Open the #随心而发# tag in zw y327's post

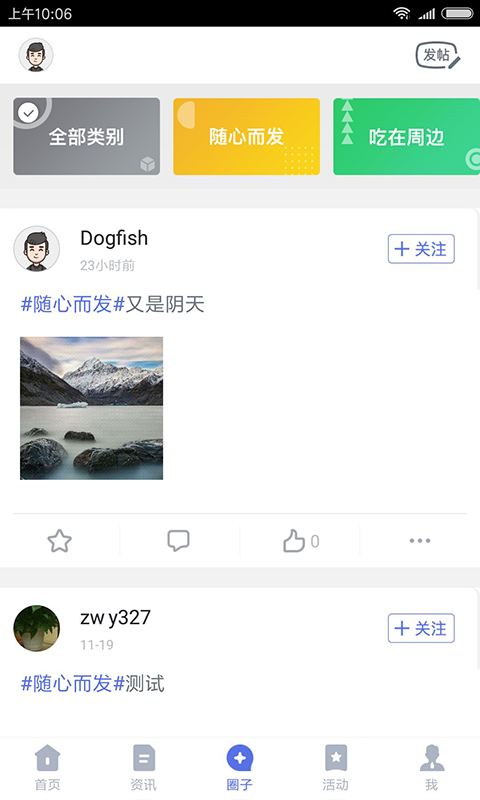(73, 684)
